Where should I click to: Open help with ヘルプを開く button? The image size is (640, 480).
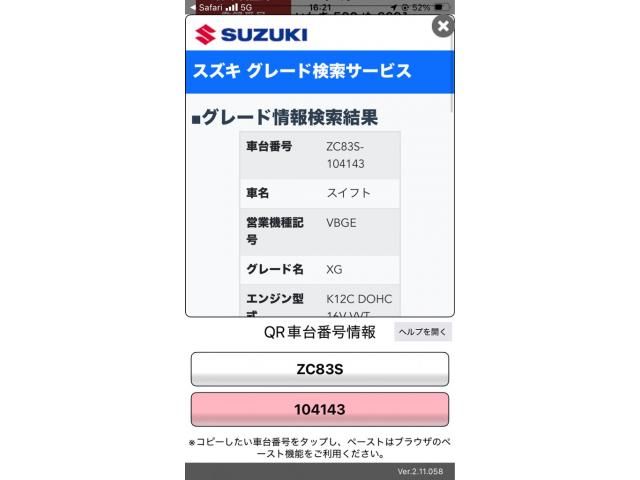pos(423,332)
